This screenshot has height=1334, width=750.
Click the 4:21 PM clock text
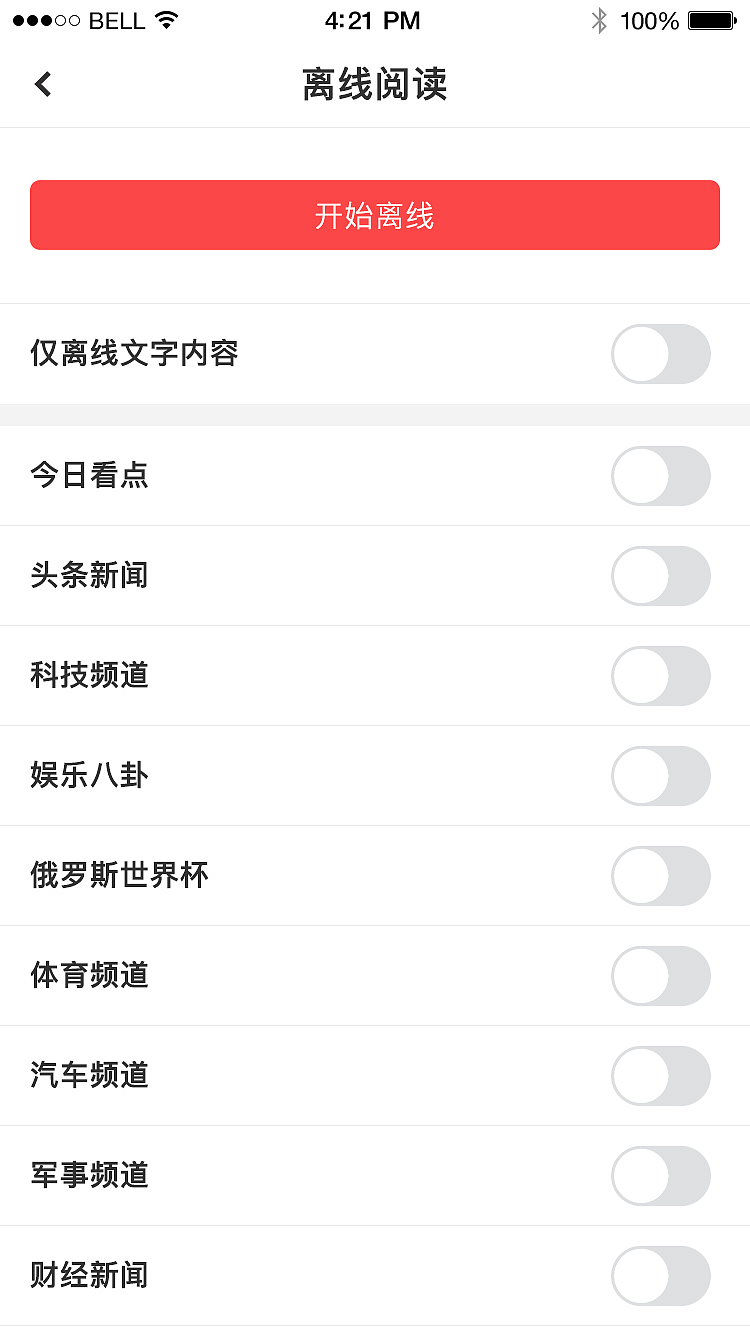[x=373, y=20]
